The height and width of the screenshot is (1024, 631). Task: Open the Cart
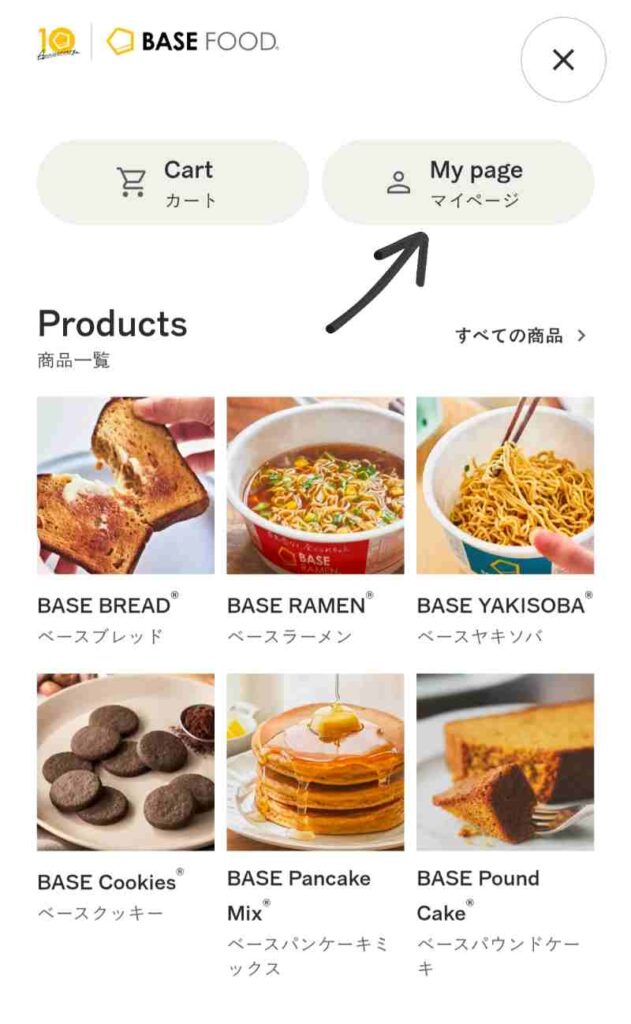tap(172, 182)
